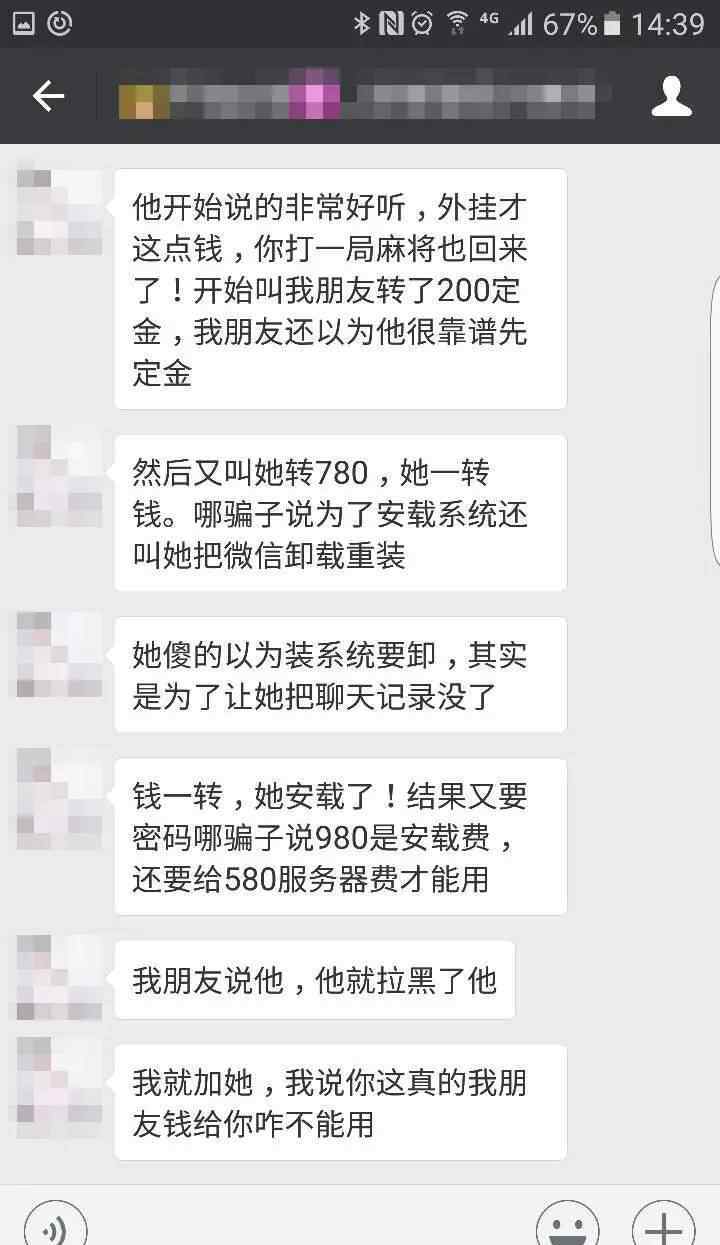Open the chat info profile icon
Image resolution: width=720 pixels, height=1245 pixels.
tap(671, 96)
